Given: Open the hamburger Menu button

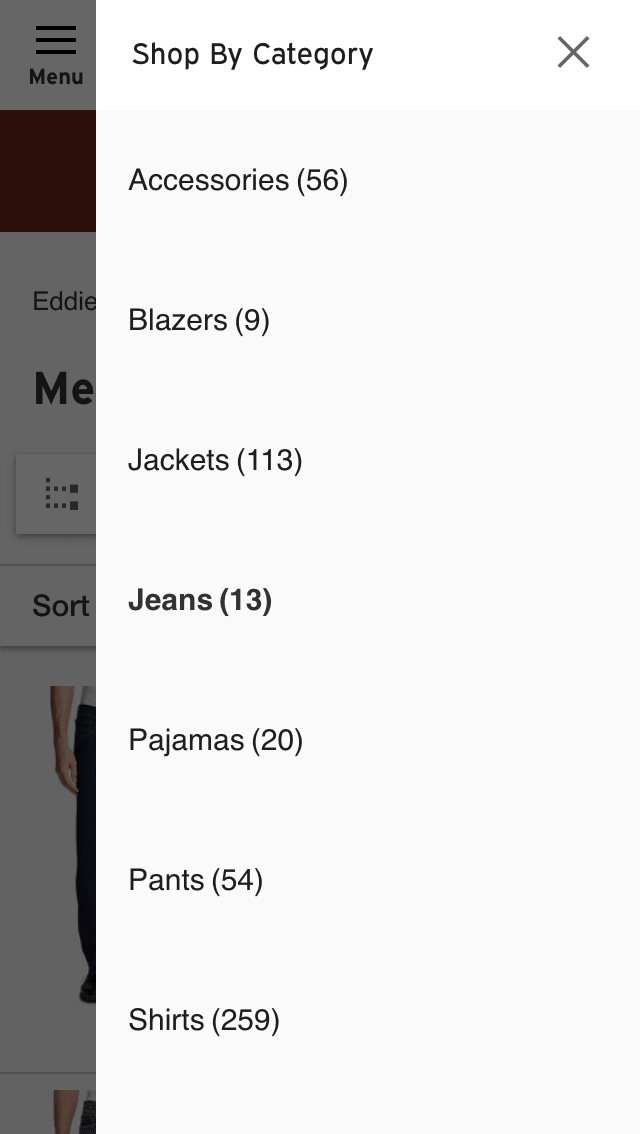Looking at the screenshot, I should pos(55,53).
